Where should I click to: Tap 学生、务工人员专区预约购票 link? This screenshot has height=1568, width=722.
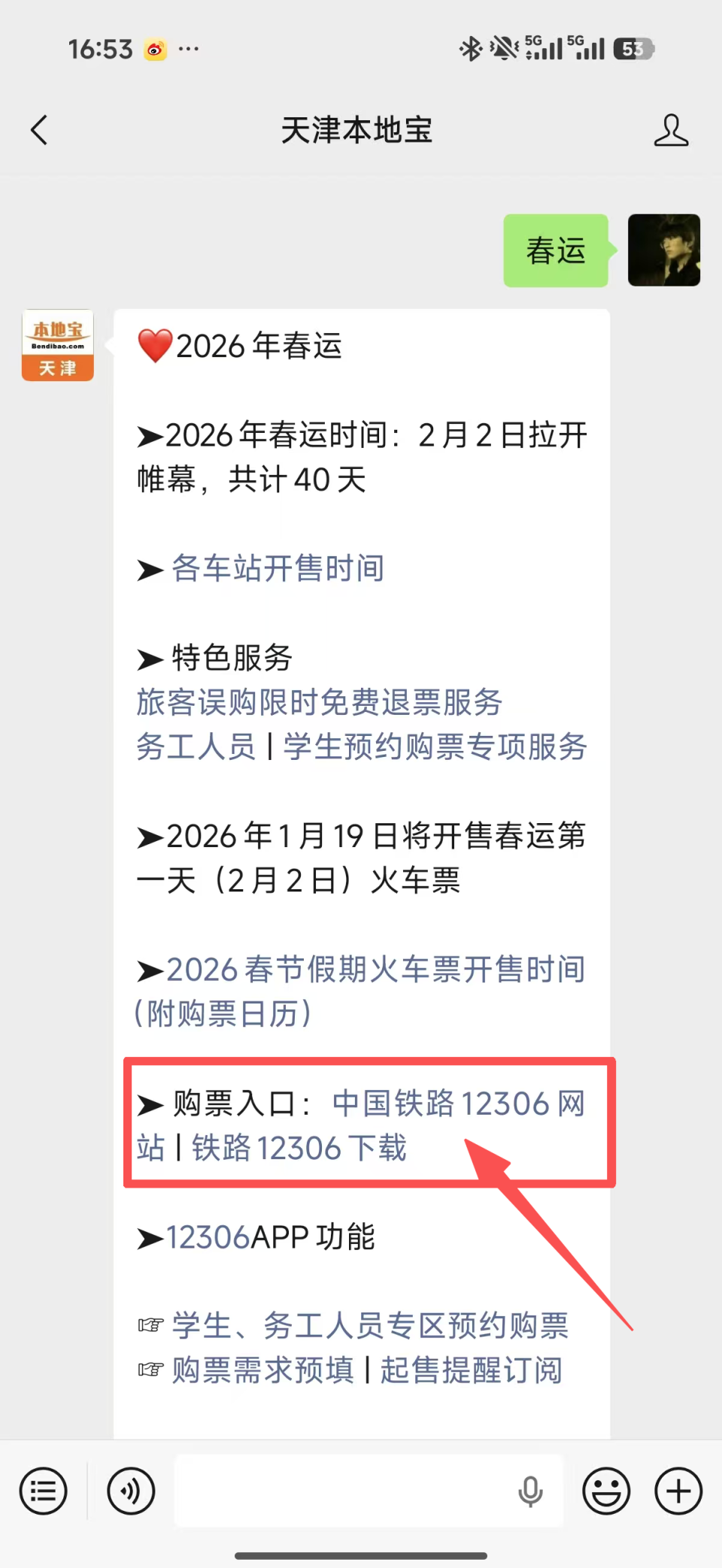[369, 1325]
